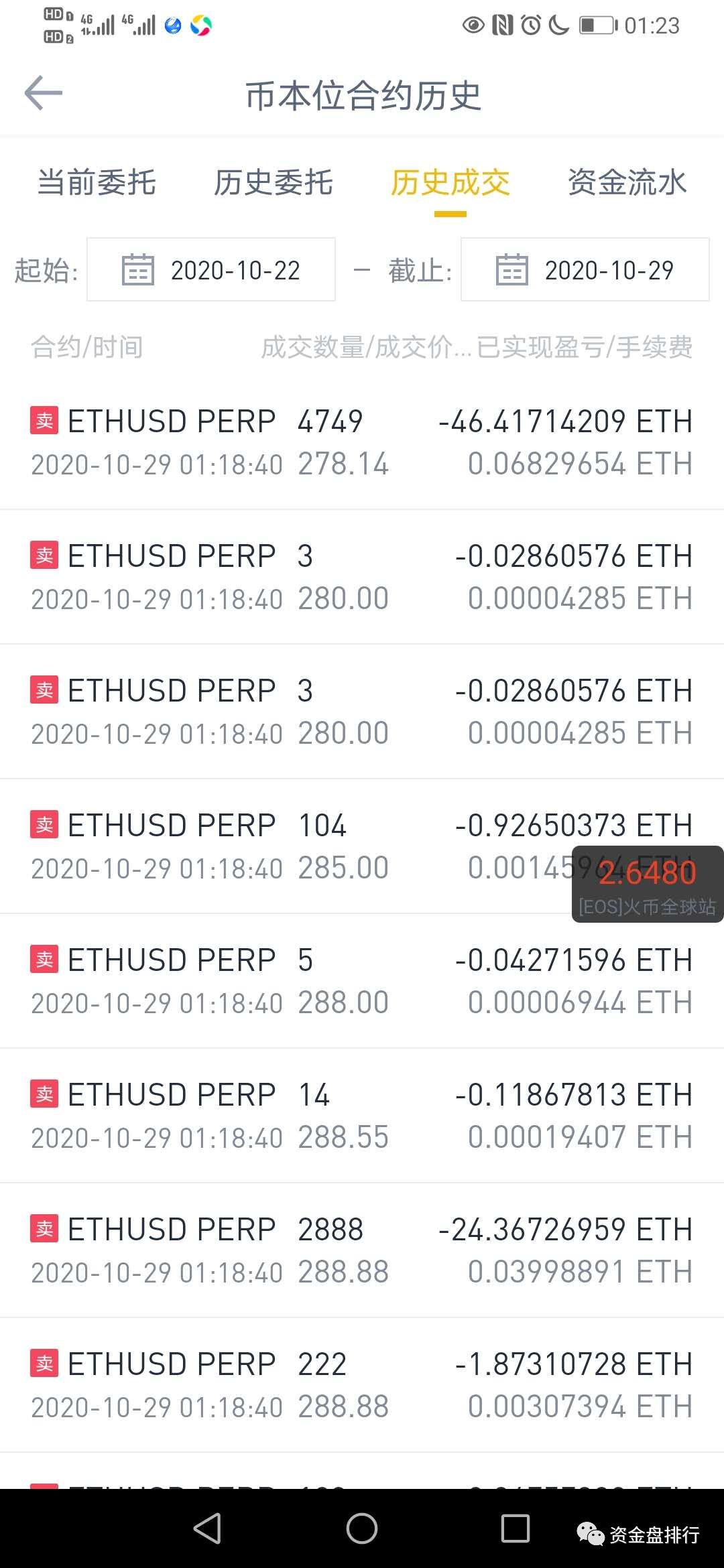Image resolution: width=724 pixels, height=1568 pixels.
Task: View the 资金流水 tab
Action: (627, 182)
